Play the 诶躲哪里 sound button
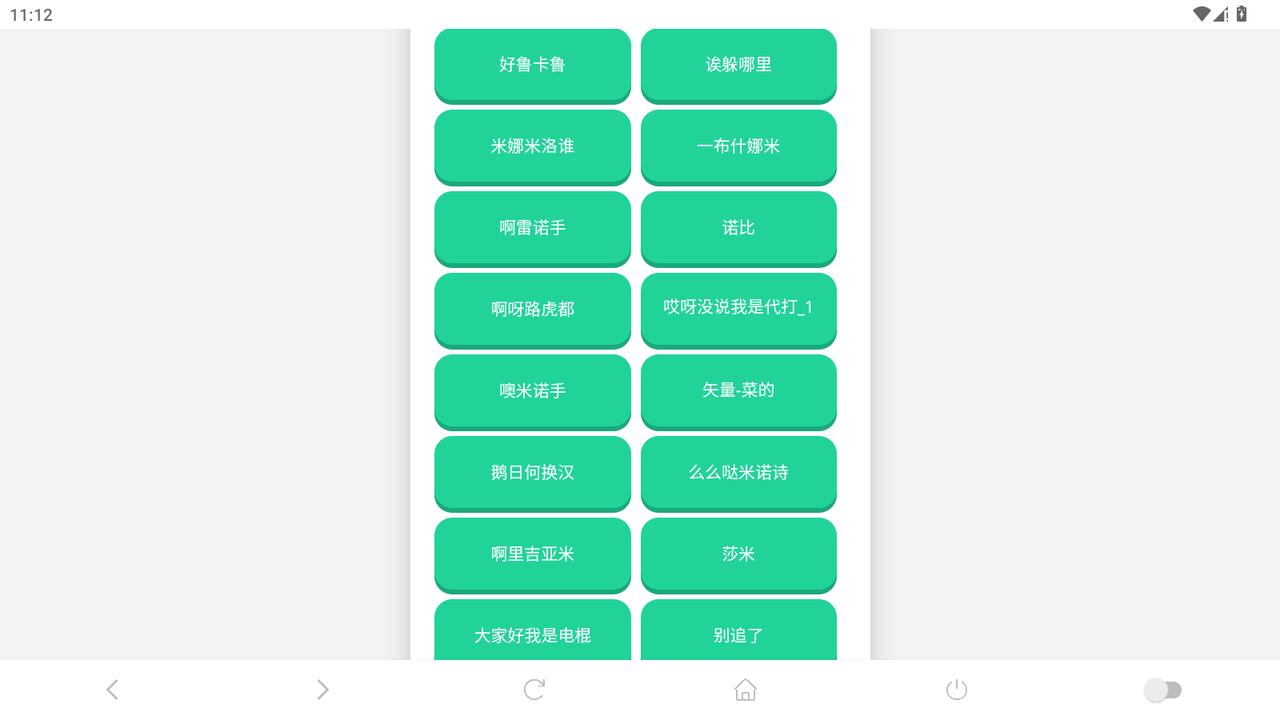 [738, 64]
